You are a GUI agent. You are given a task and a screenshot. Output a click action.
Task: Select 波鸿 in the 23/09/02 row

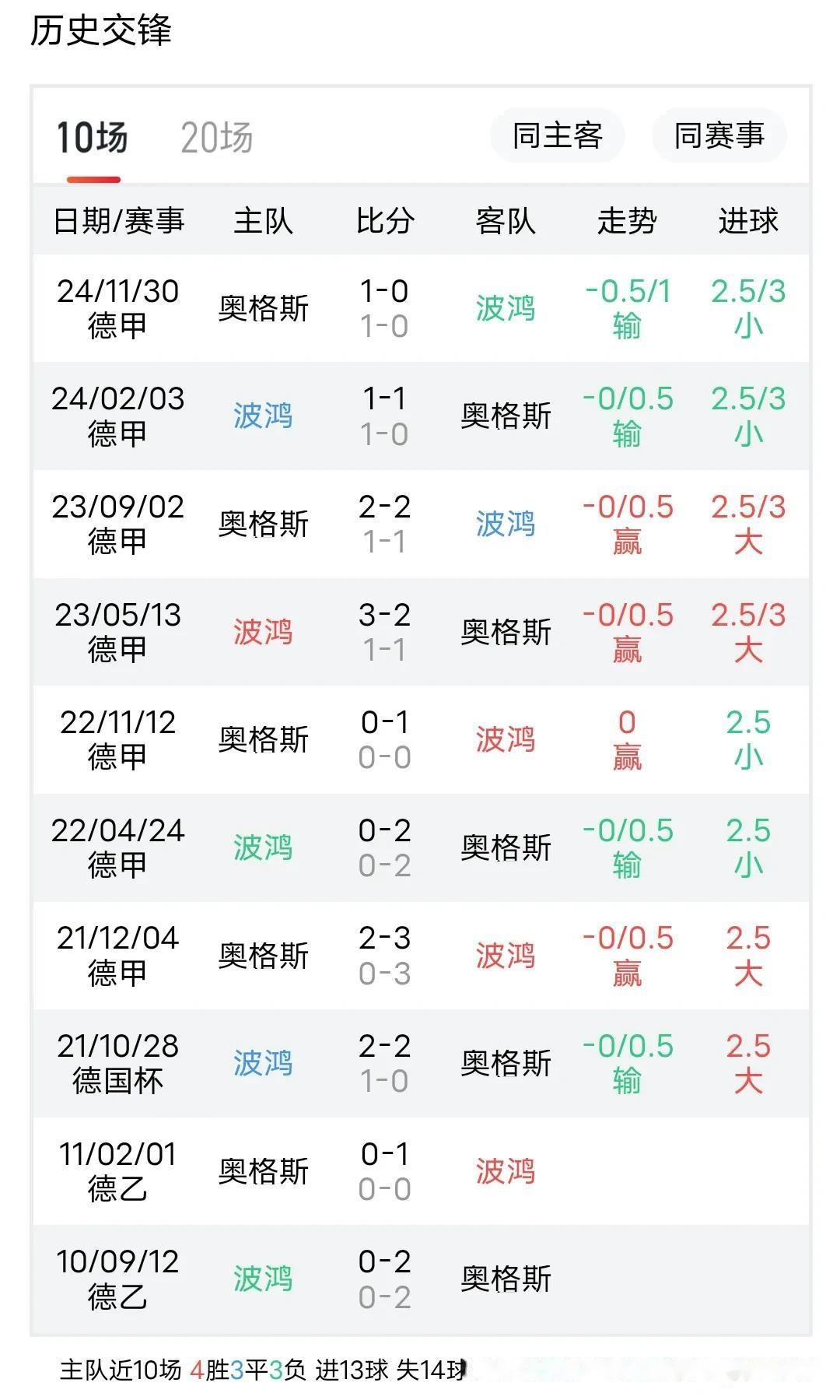tap(507, 525)
